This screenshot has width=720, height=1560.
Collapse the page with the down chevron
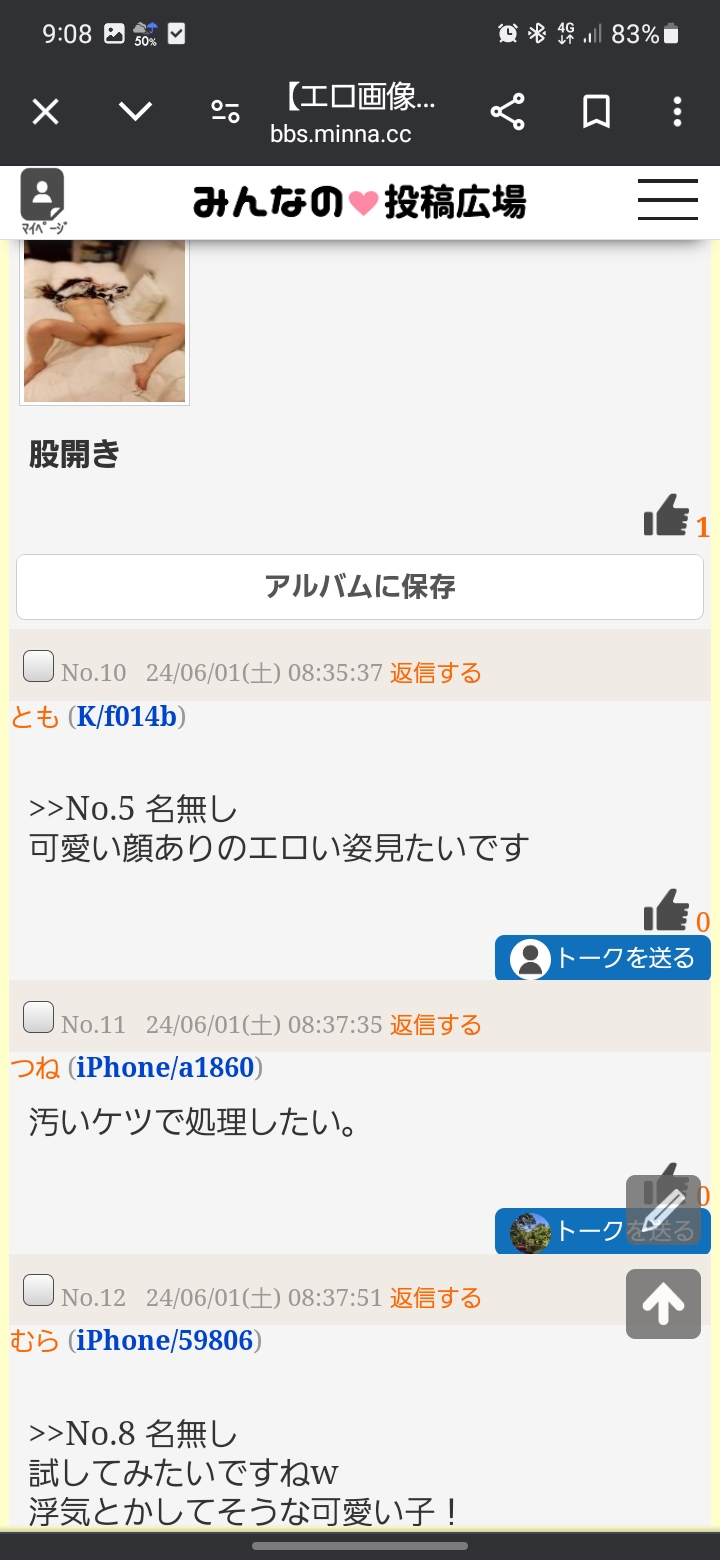135,112
